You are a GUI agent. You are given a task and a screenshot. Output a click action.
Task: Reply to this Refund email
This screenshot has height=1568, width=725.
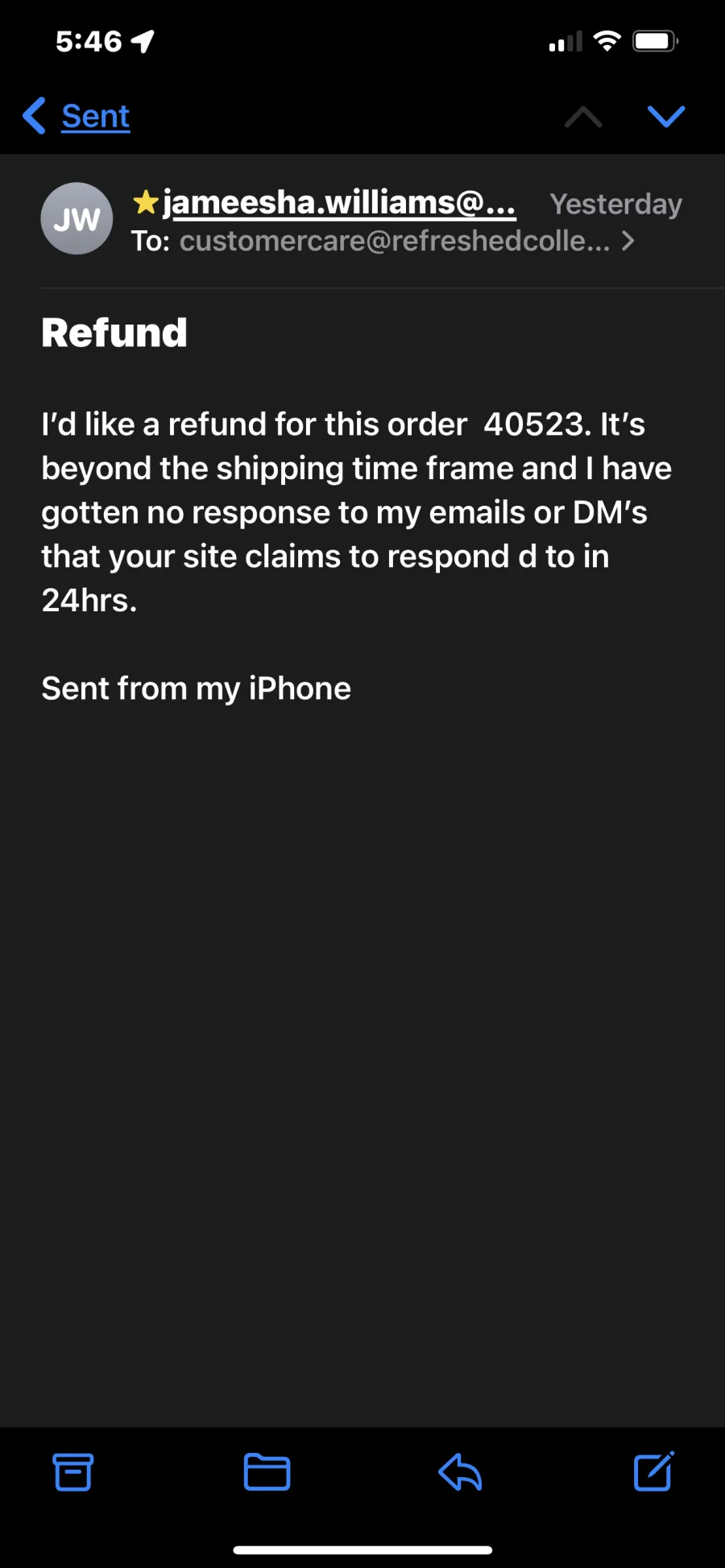click(460, 1472)
